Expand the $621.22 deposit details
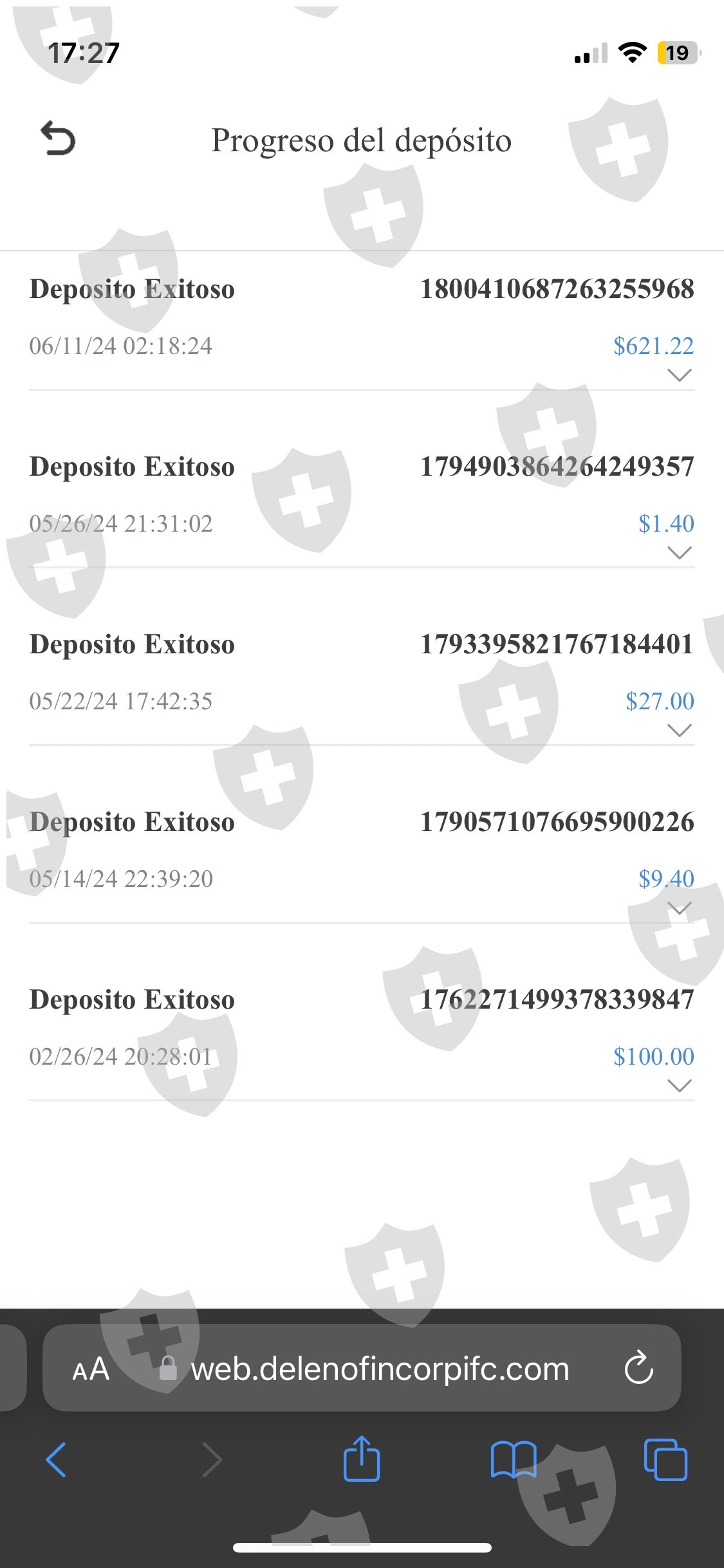 [679, 375]
